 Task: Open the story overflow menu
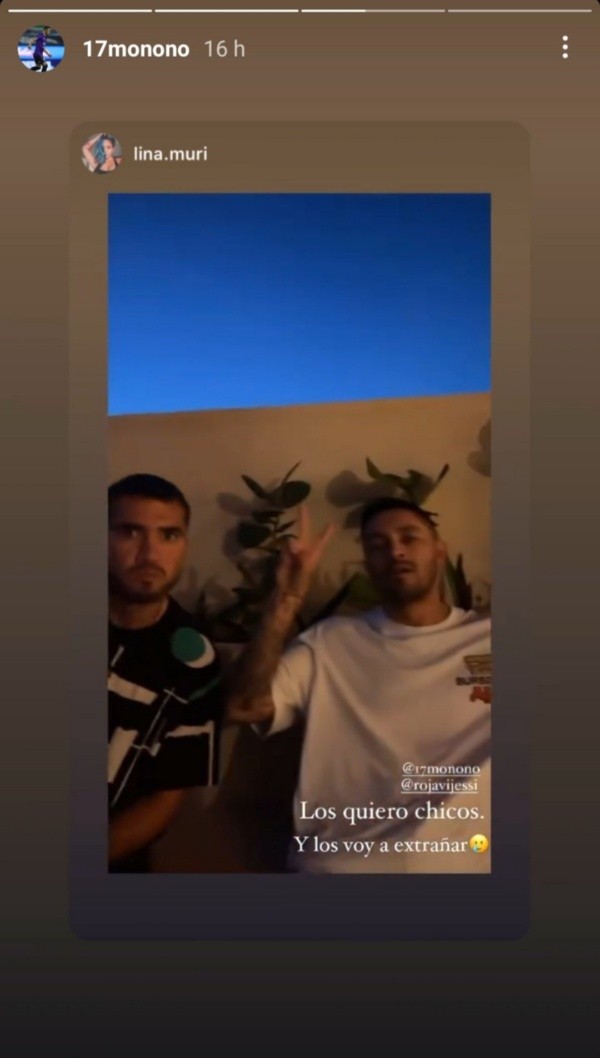tap(565, 47)
